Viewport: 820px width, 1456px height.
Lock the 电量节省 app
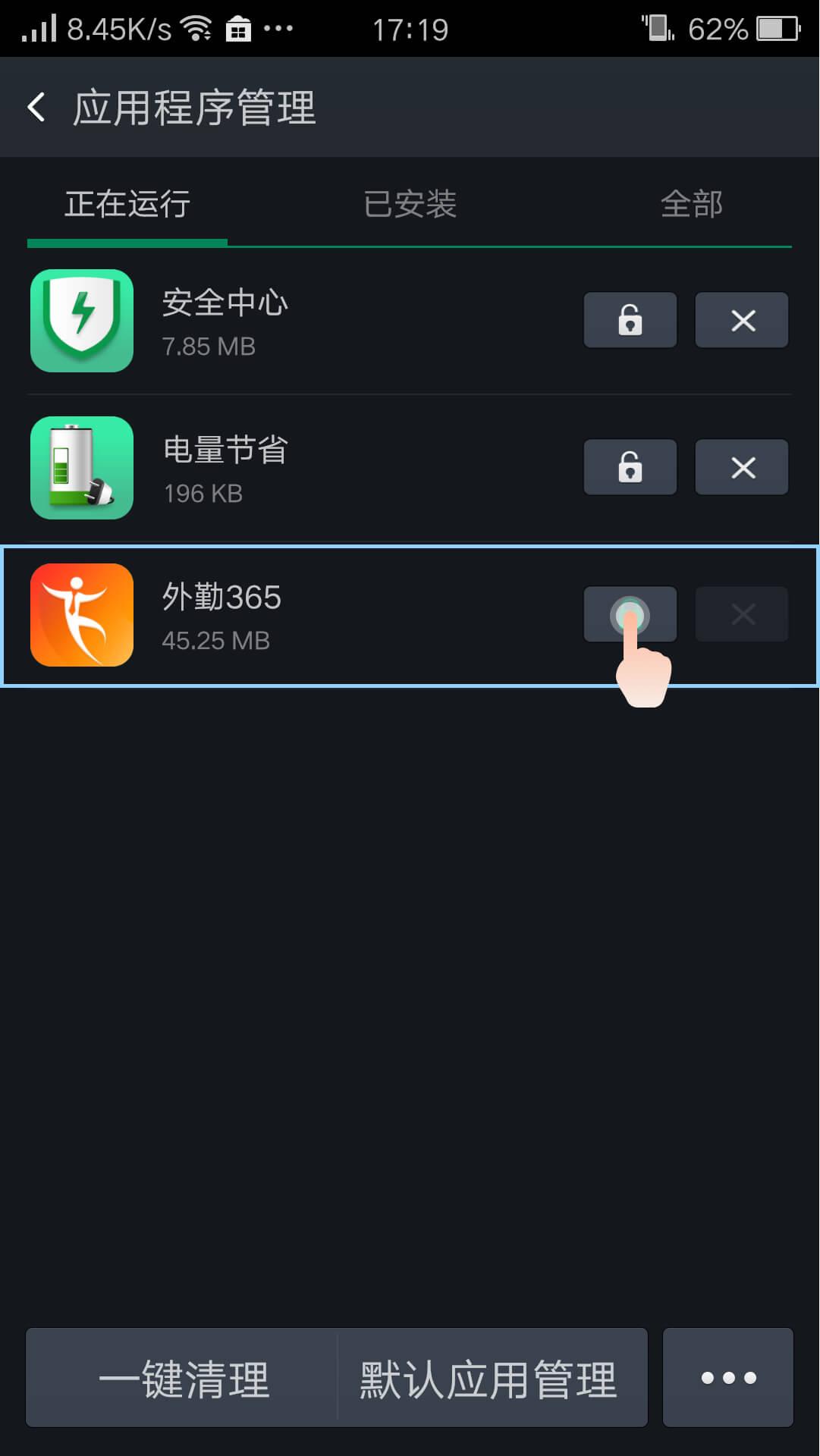tap(630, 467)
